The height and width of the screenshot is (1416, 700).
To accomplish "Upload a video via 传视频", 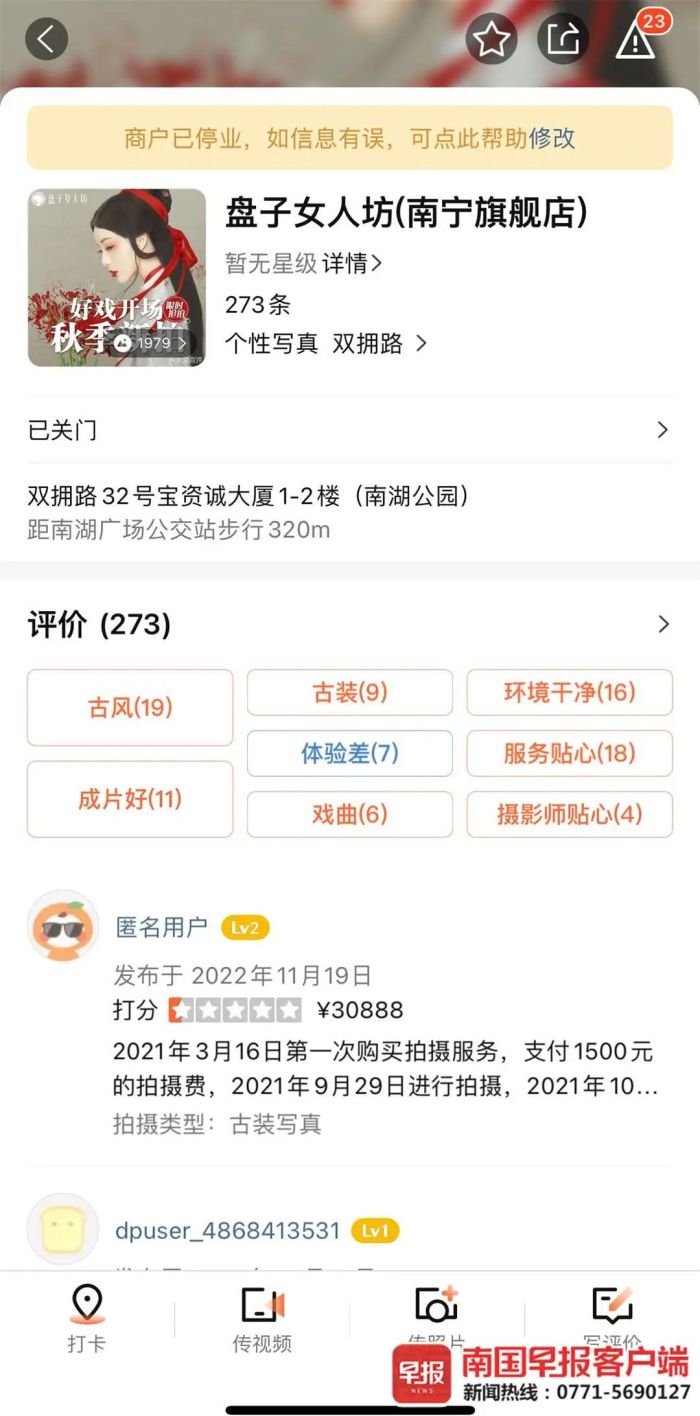I will 262,1318.
